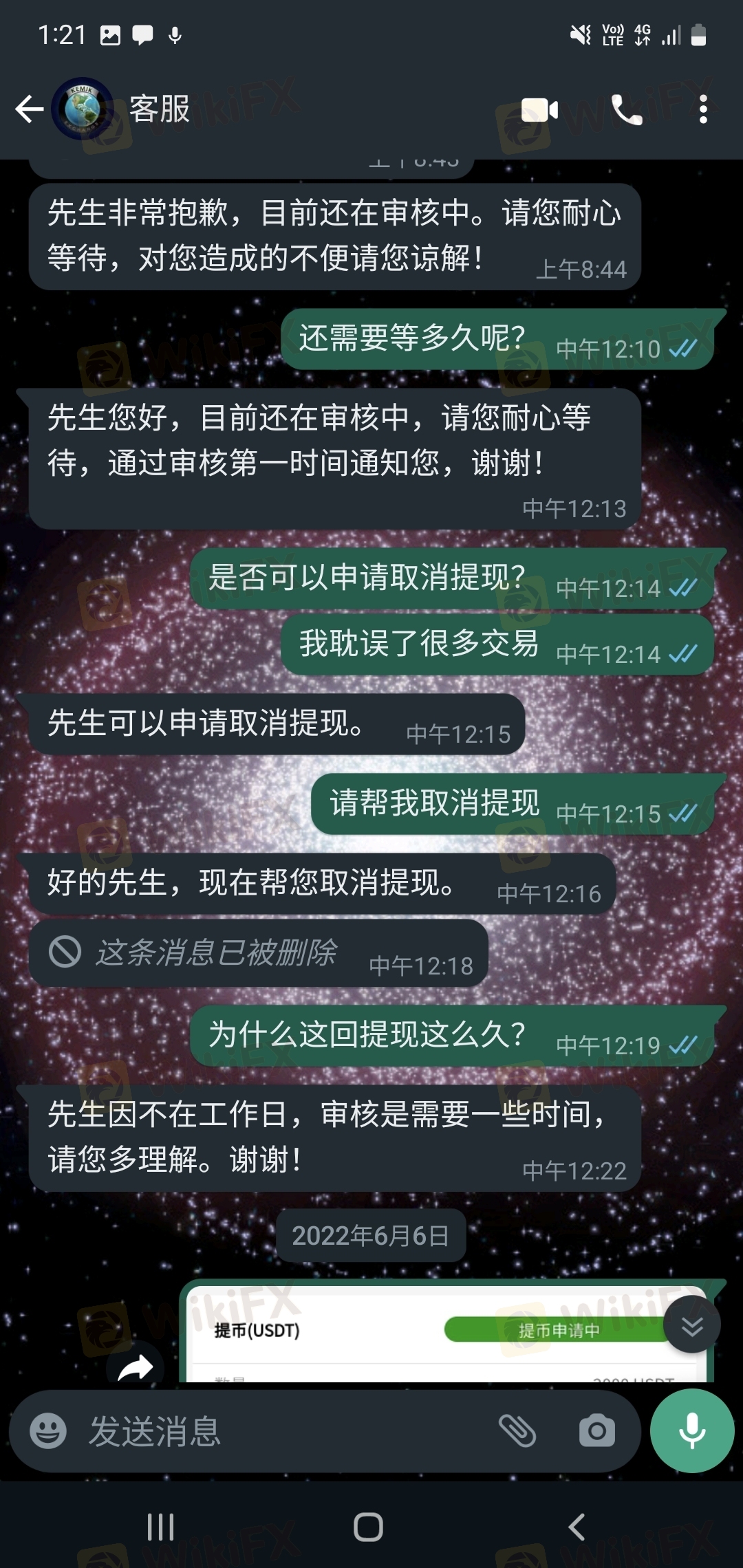Go back from the 客服 chat
This screenshot has height=1568, width=743.
(x=29, y=109)
